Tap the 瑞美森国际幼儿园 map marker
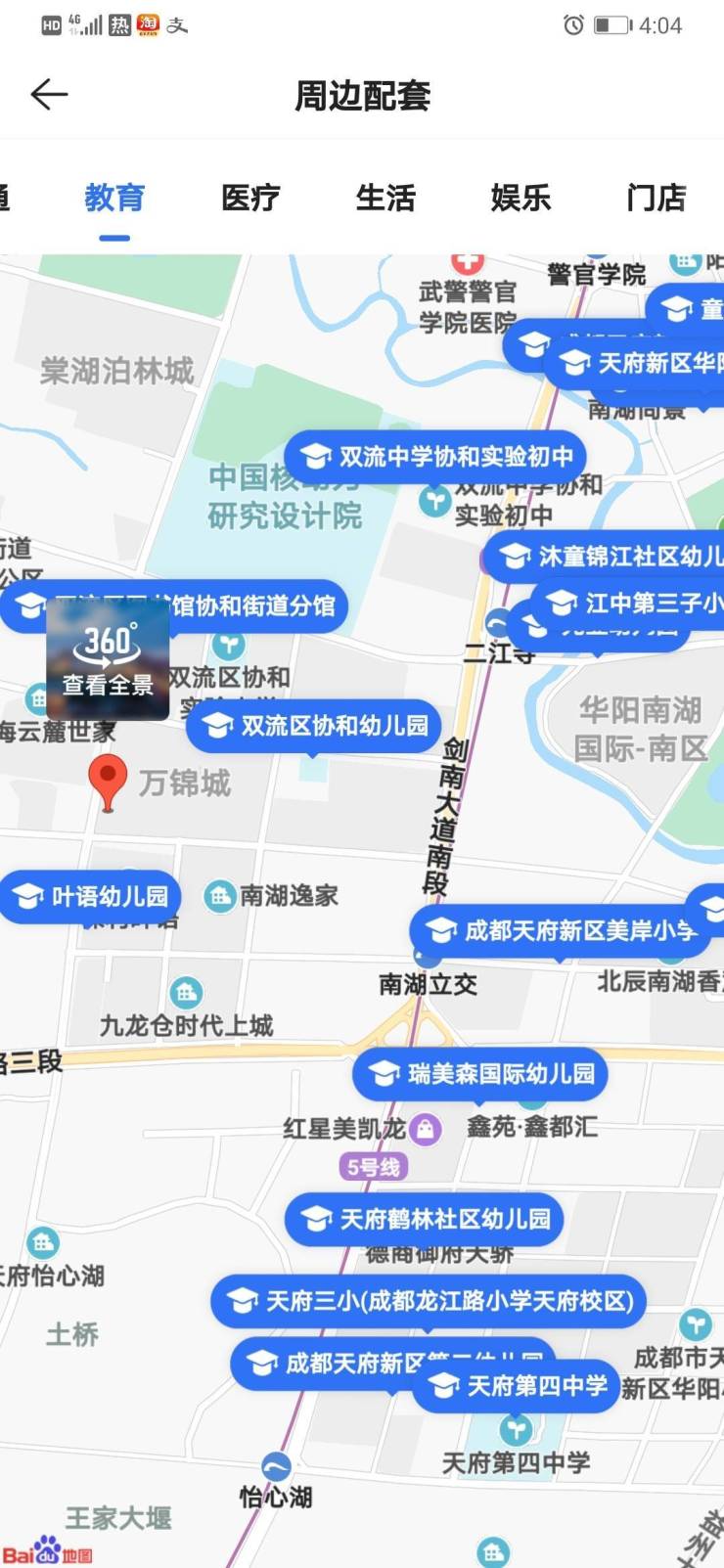Image resolution: width=724 pixels, height=1568 pixels. pos(480,1074)
